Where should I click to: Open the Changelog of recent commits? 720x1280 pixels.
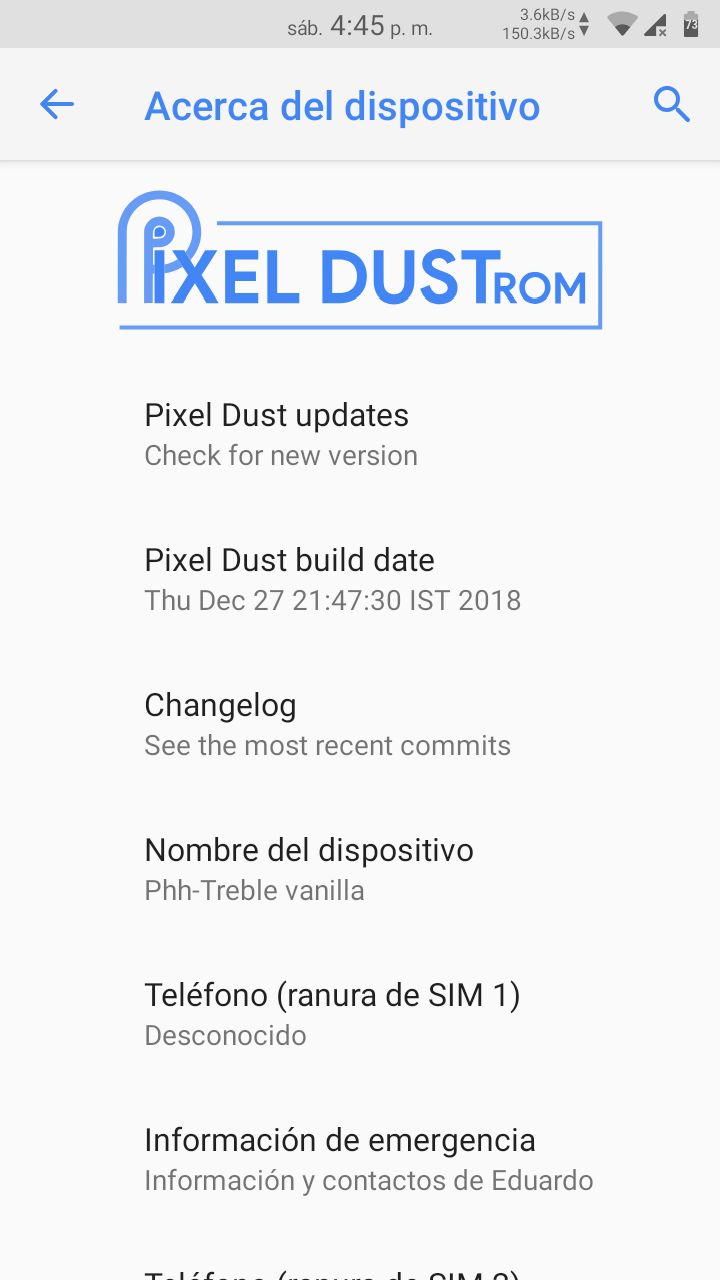click(360, 725)
